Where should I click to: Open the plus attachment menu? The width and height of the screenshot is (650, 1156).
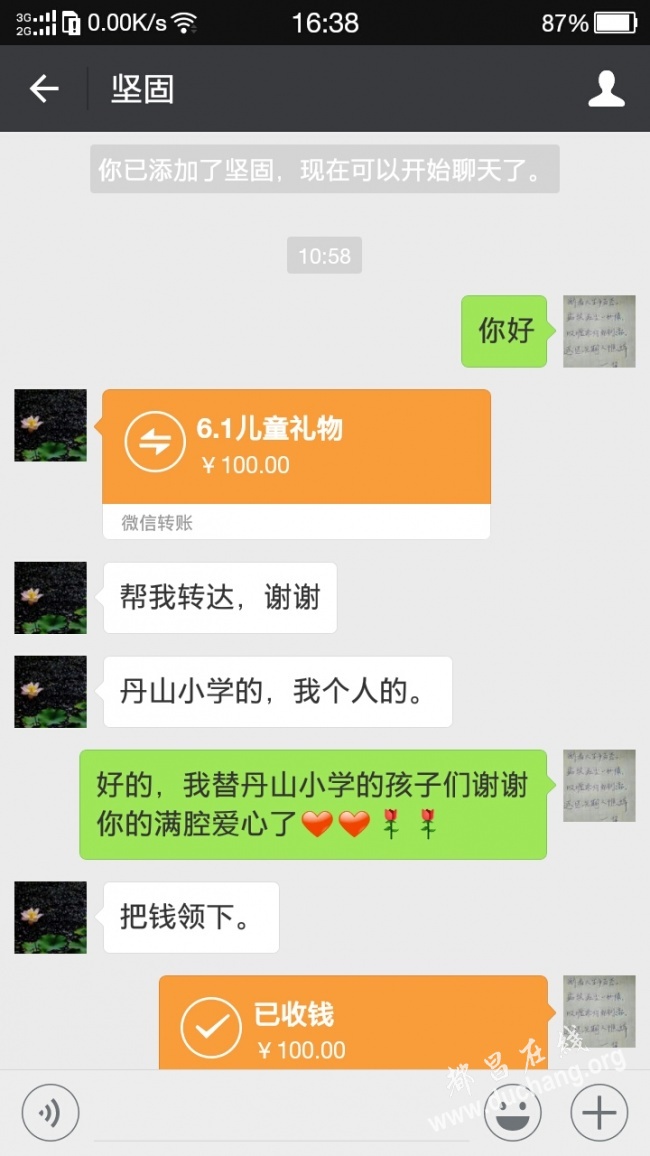coord(599,1112)
